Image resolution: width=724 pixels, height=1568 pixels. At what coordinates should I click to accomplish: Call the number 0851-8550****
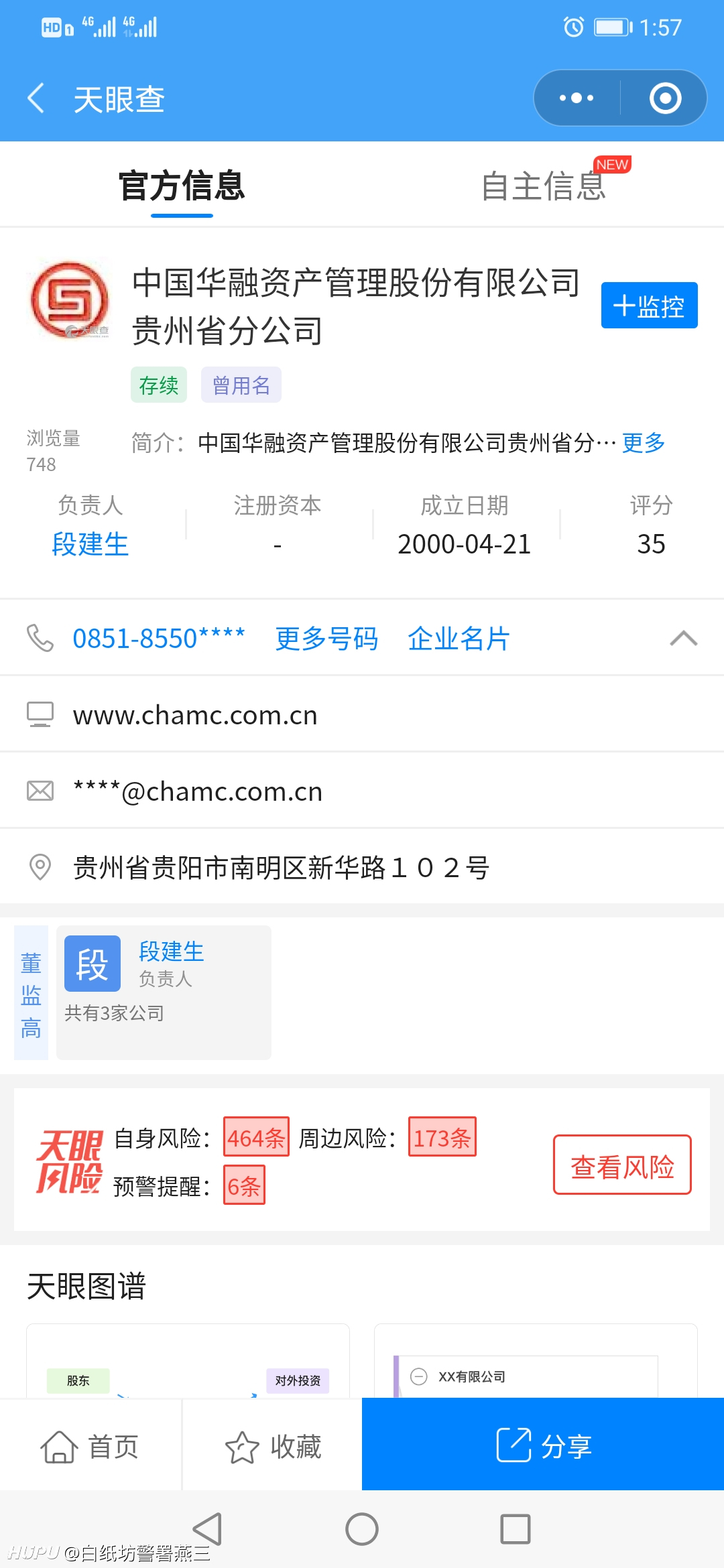159,638
